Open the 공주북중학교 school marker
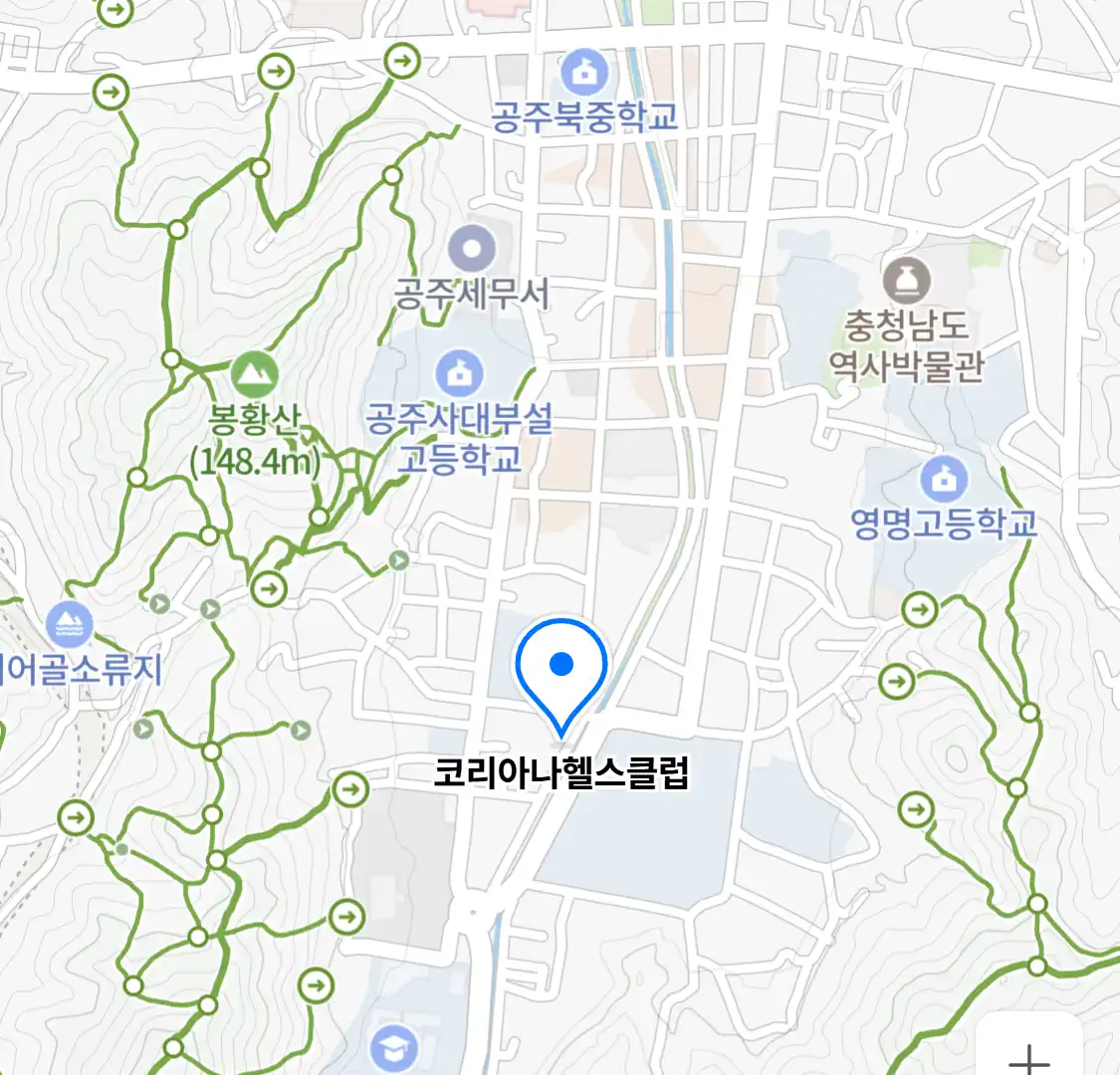This screenshot has width=1120, height=1075. coord(584,72)
